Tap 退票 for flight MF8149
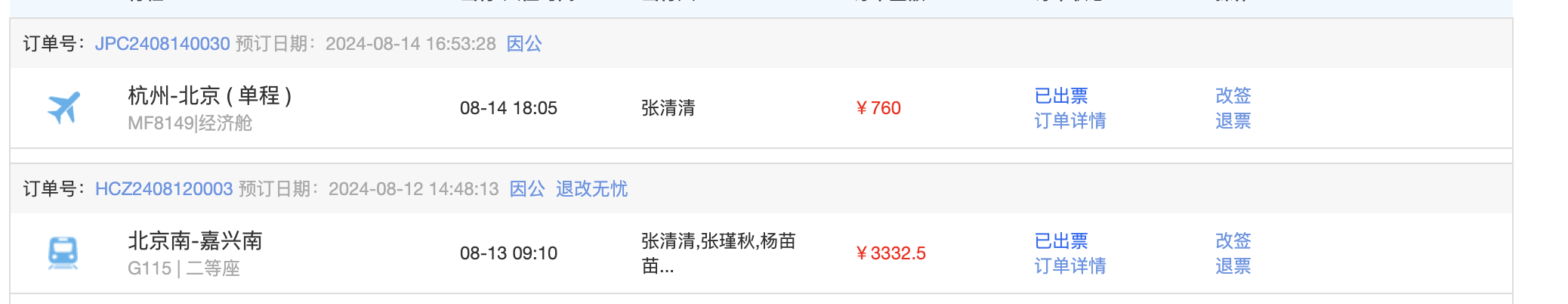 point(1233,121)
